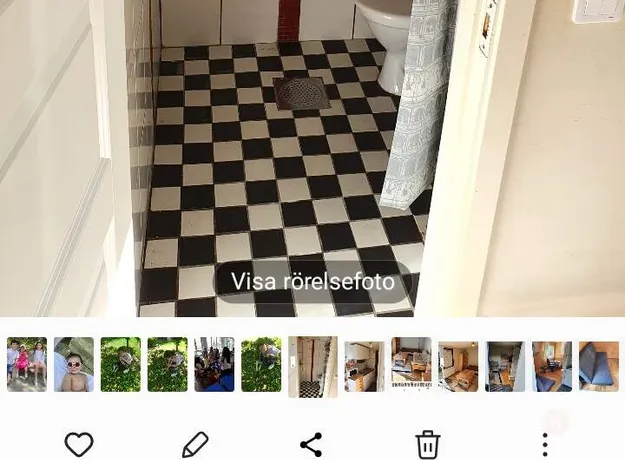Image resolution: width=625 pixels, height=460 pixels.
Task: Select the last thumbnail showing blue cushions
Action: tap(598, 365)
